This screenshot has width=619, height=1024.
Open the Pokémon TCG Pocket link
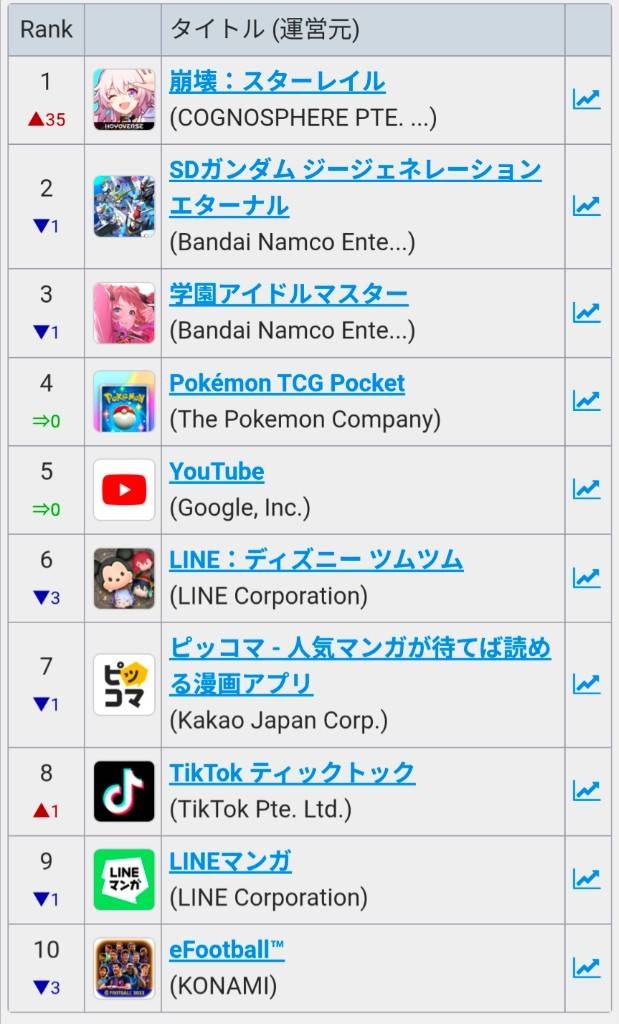tap(287, 383)
